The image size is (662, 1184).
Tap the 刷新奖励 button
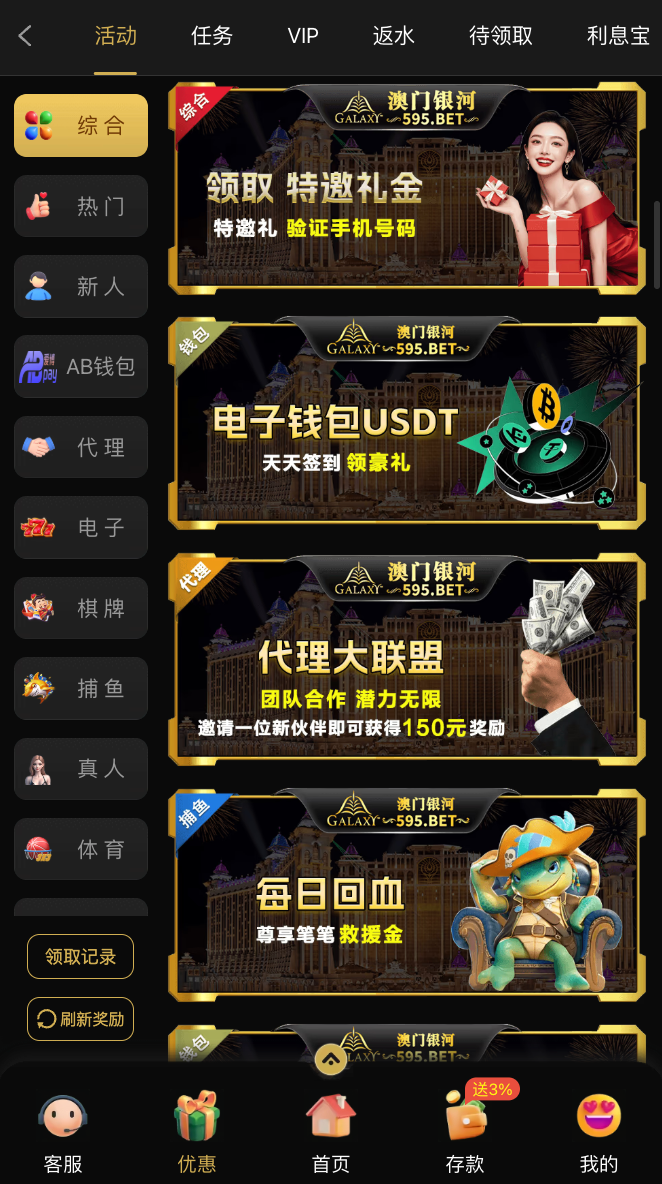[x=80, y=1019]
